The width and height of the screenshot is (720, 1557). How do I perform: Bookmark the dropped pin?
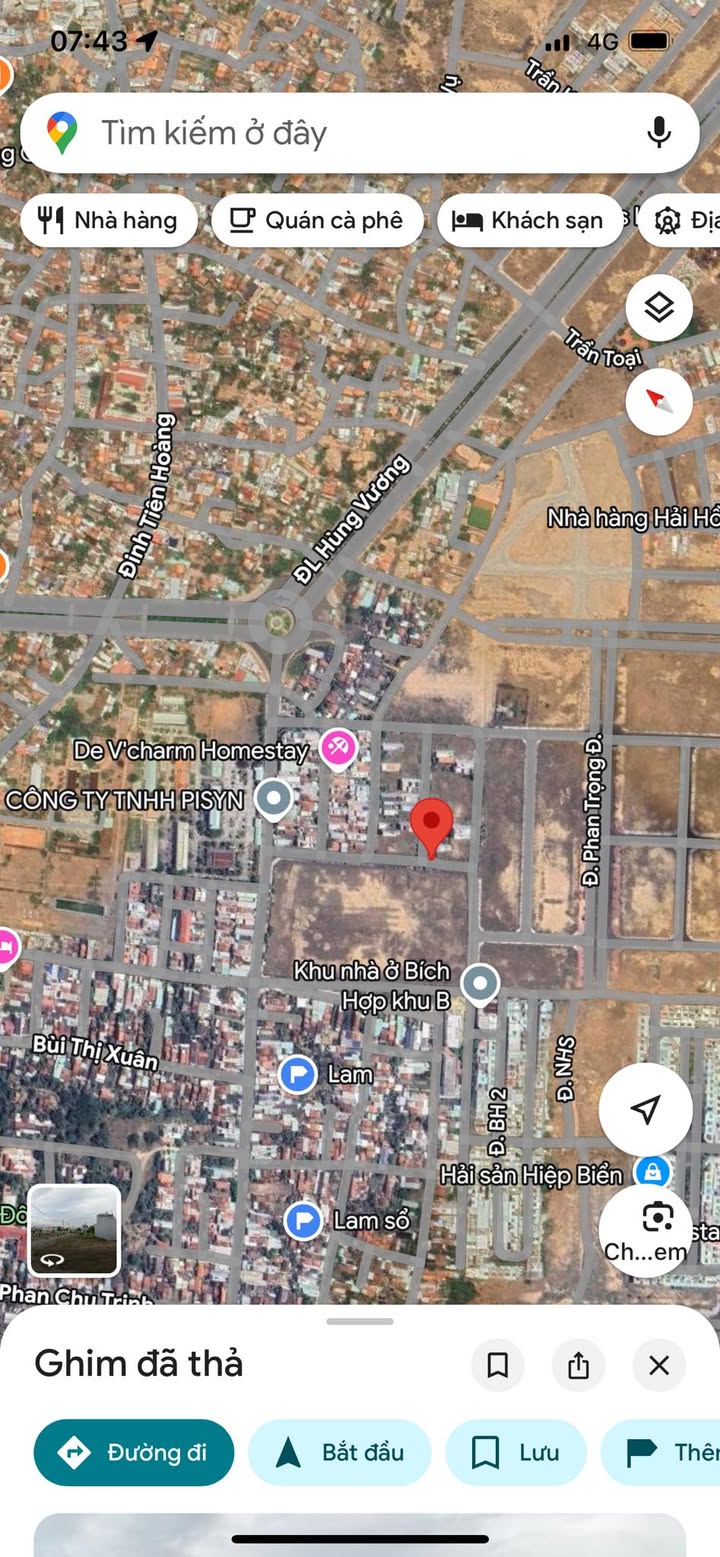(497, 1365)
